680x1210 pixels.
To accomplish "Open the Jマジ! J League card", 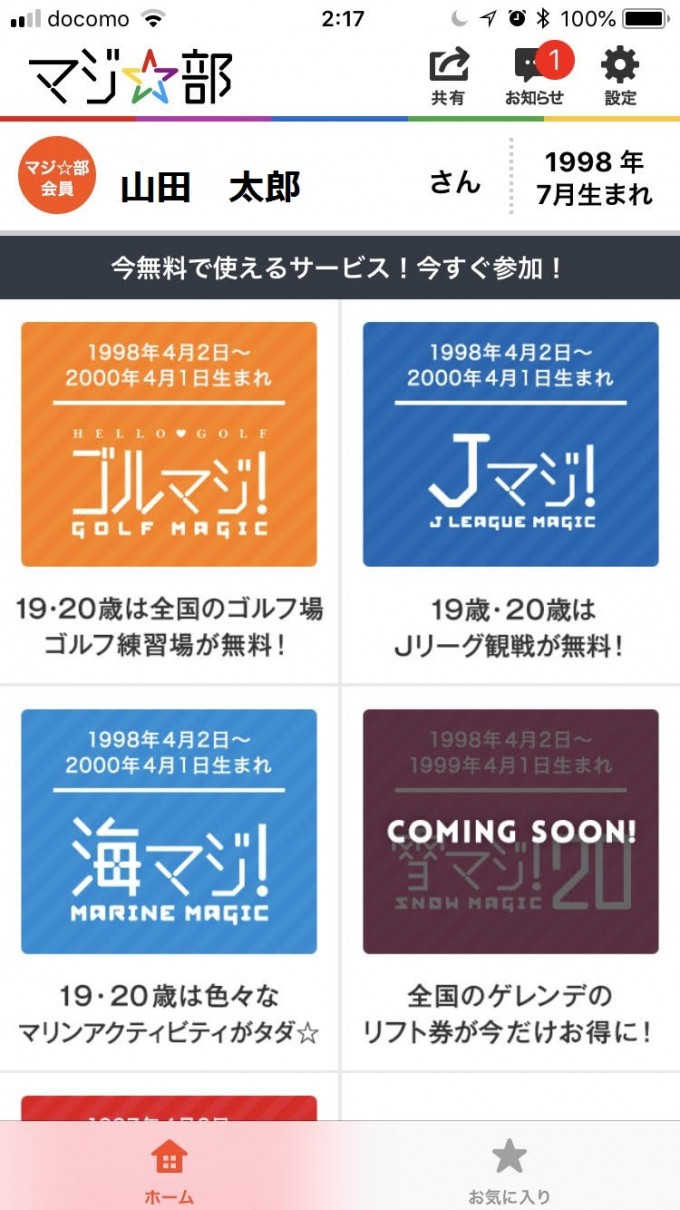I will click(x=510, y=445).
